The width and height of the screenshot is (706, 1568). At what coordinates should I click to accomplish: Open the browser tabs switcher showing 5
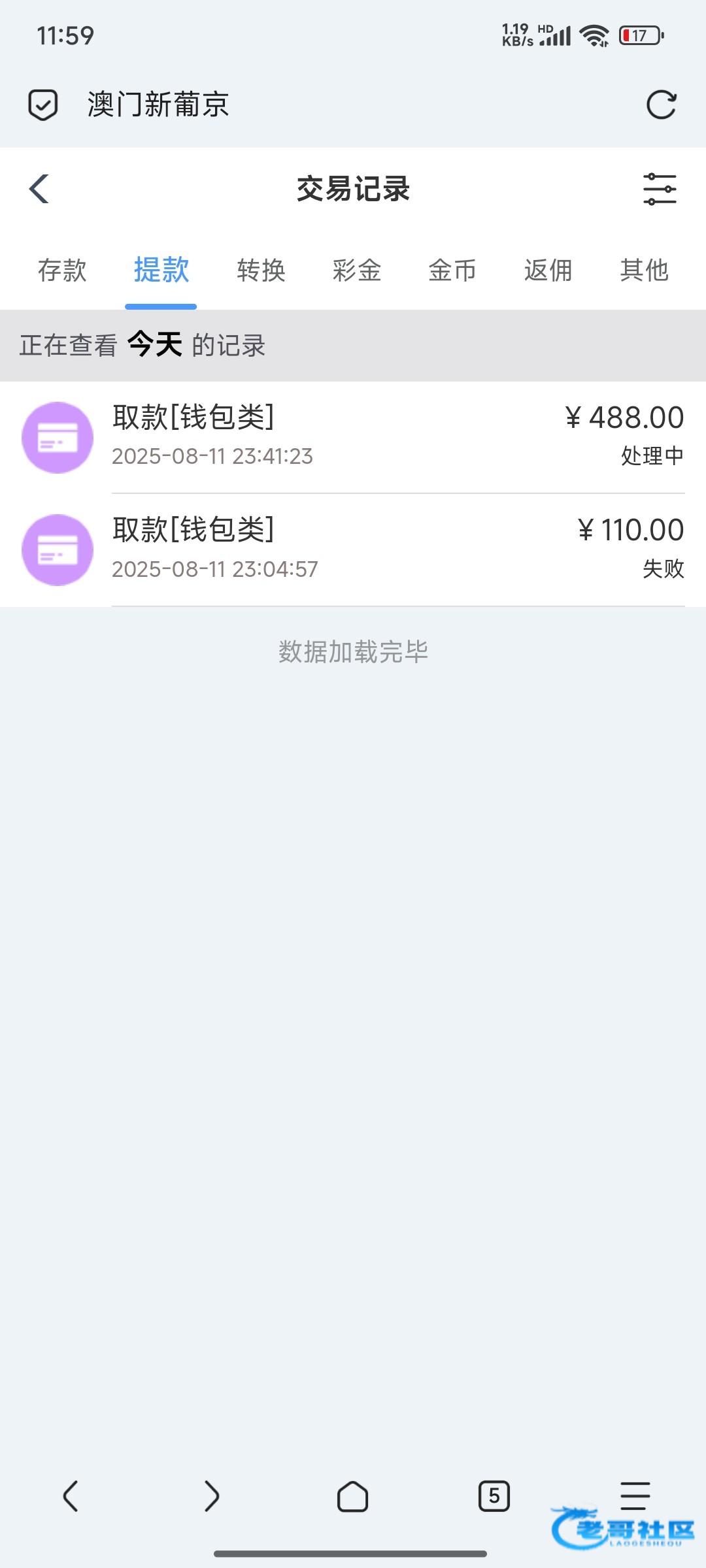point(494,1495)
